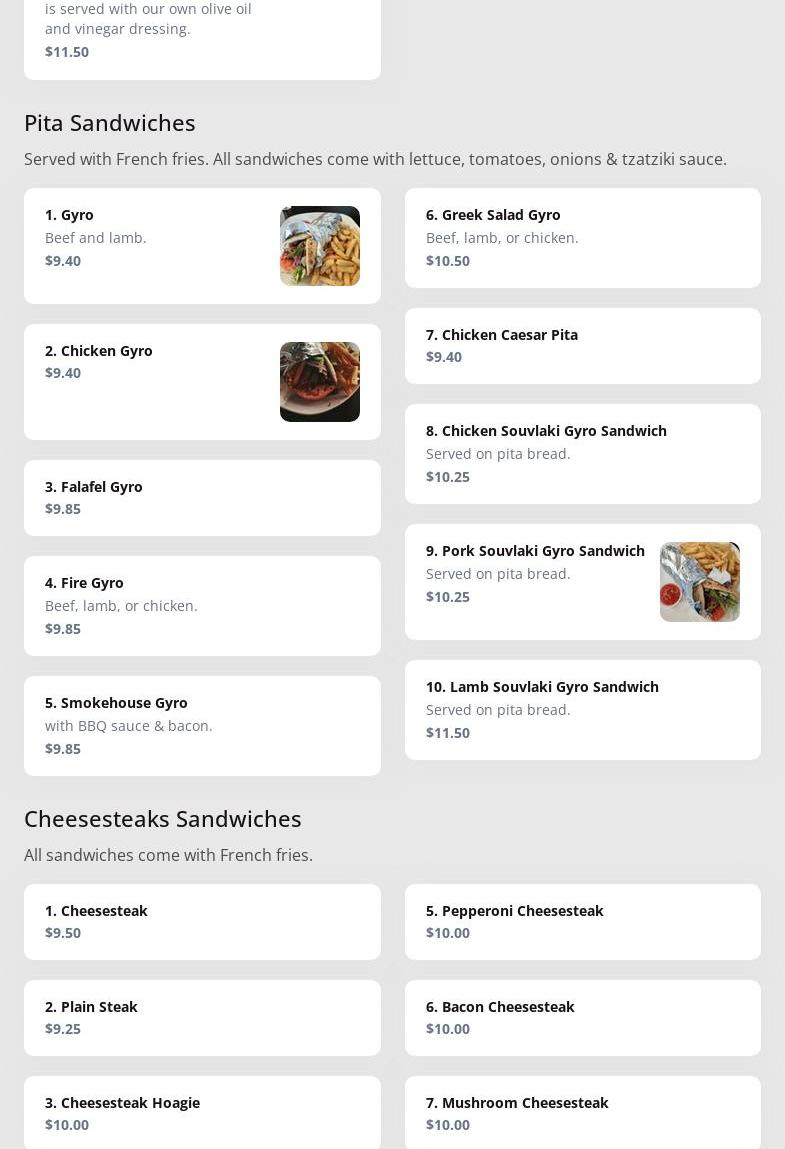785x1149 pixels.
Task: Open the 5. Pepperoni Cheesesteak item
Action: click(582, 921)
